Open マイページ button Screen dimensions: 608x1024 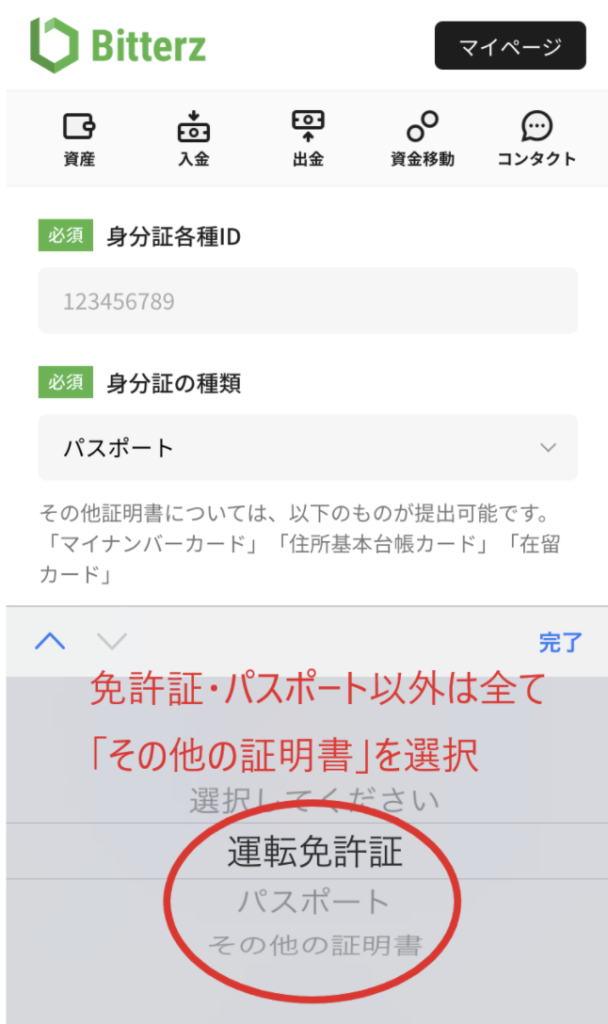click(x=510, y=46)
